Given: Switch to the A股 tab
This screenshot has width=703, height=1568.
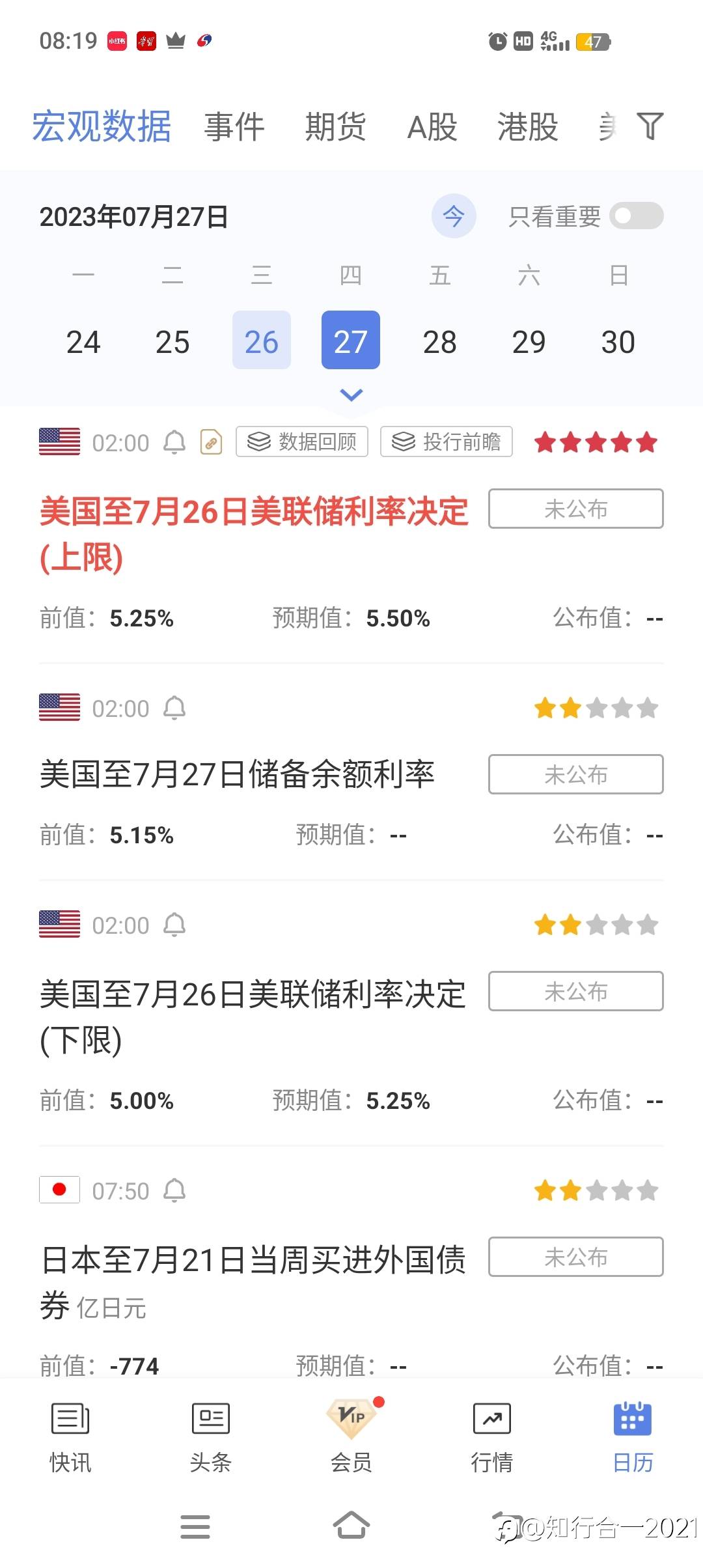Looking at the screenshot, I should click(x=432, y=126).
